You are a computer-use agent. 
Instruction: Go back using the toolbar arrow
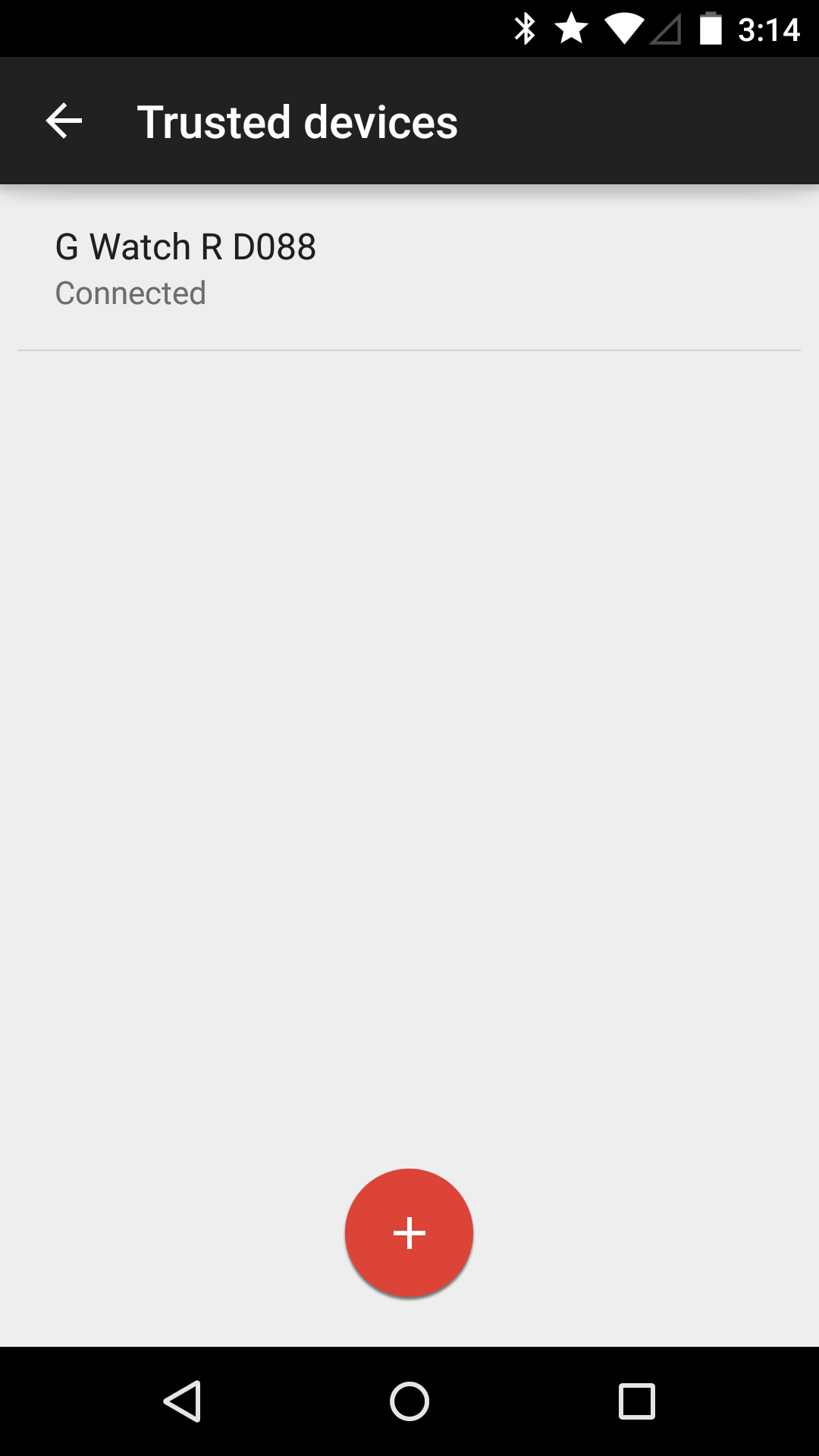(64, 121)
